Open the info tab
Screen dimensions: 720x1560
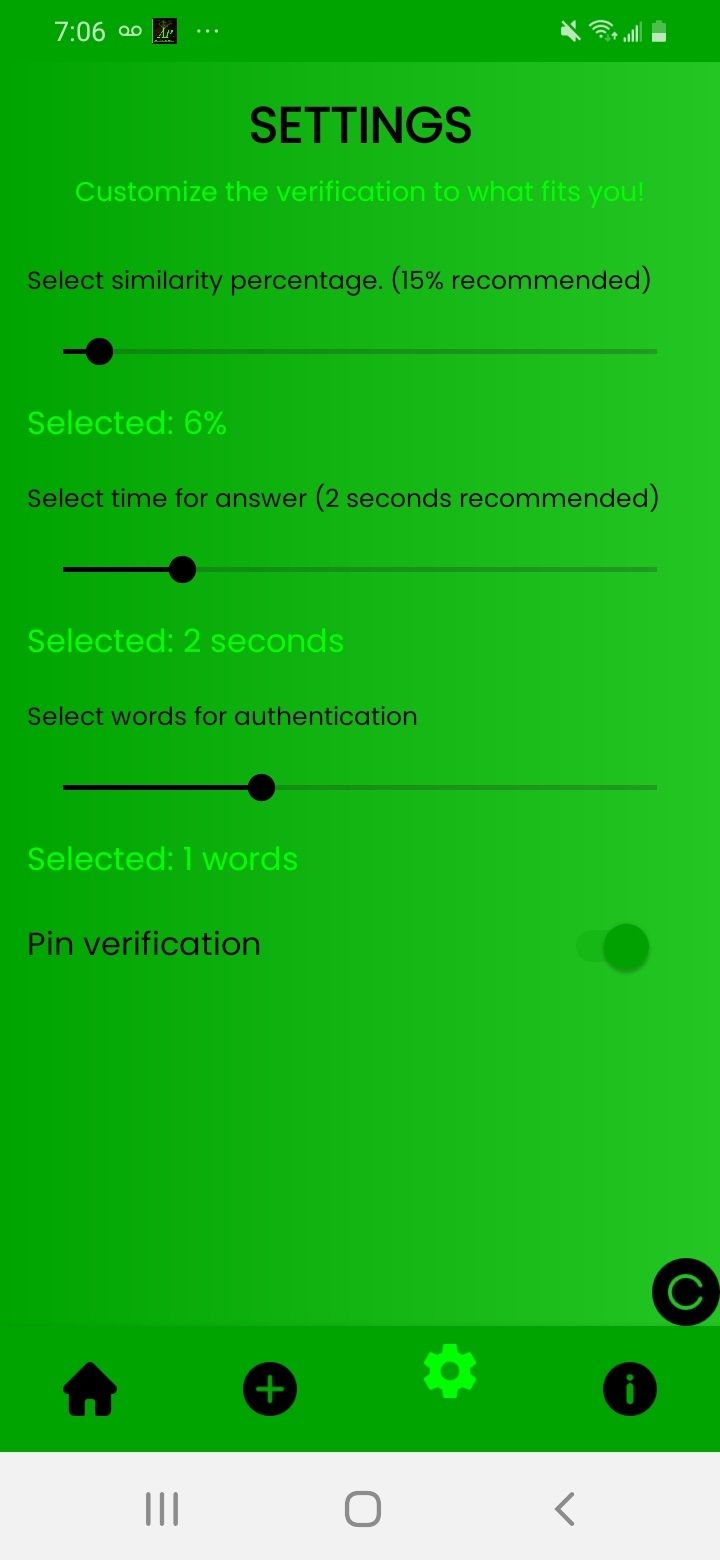(630, 1389)
